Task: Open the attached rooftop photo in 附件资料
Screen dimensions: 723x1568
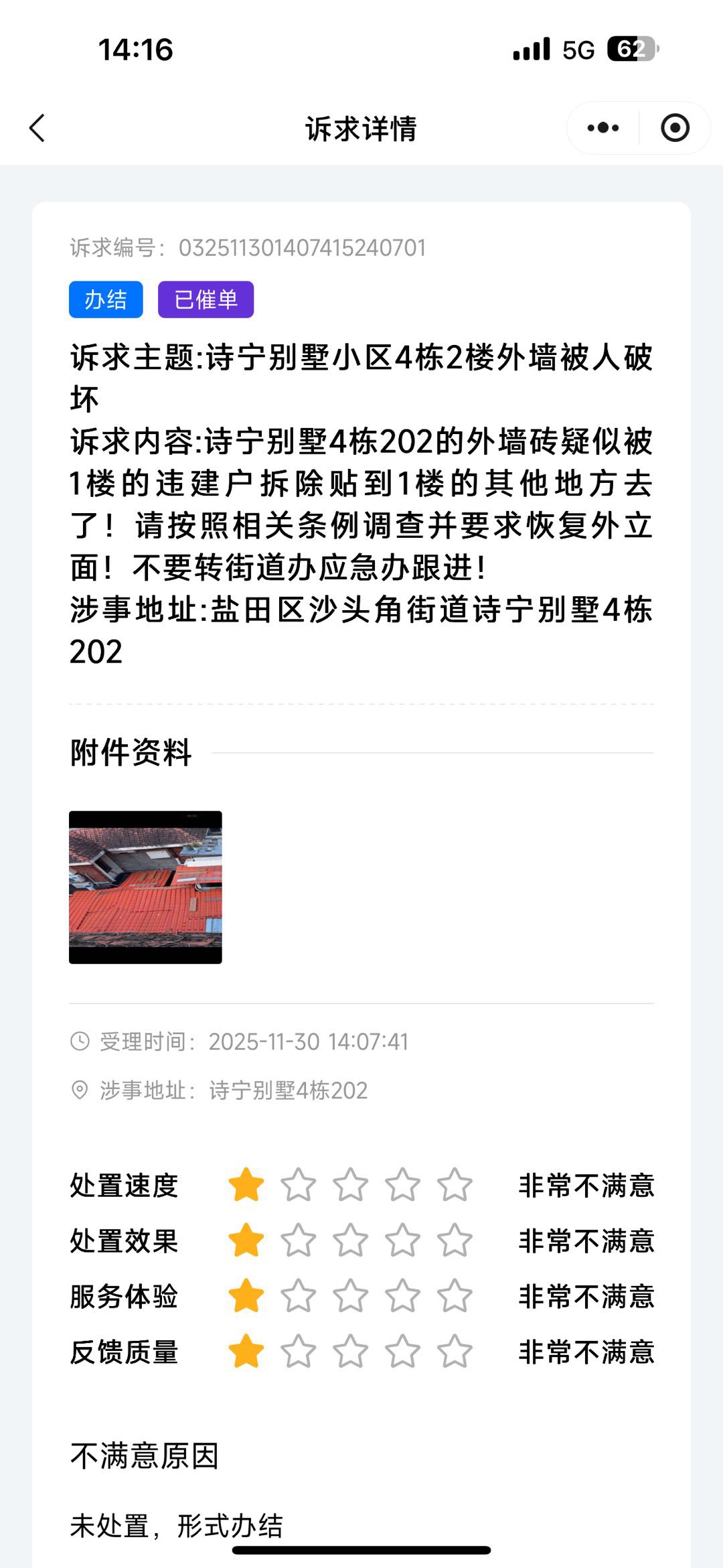Action: point(145,887)
